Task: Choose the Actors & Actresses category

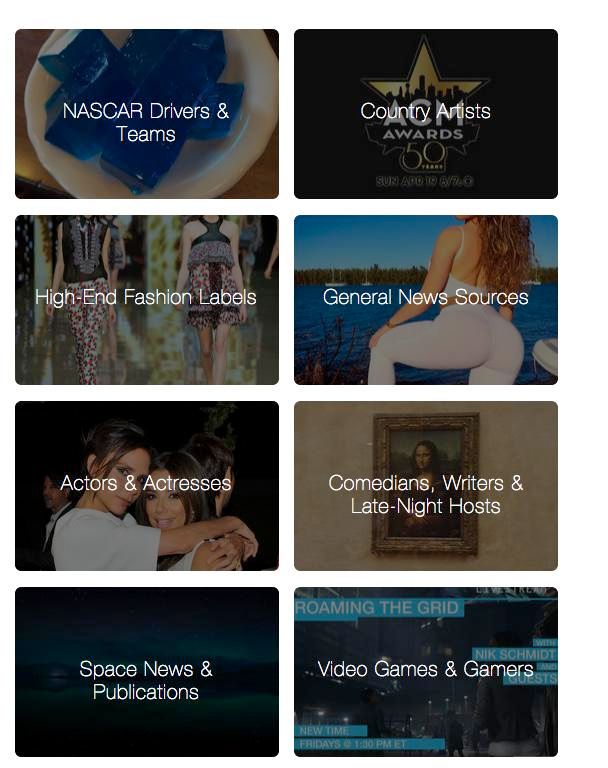Action: pyautogui.click(x=146, y=485)
